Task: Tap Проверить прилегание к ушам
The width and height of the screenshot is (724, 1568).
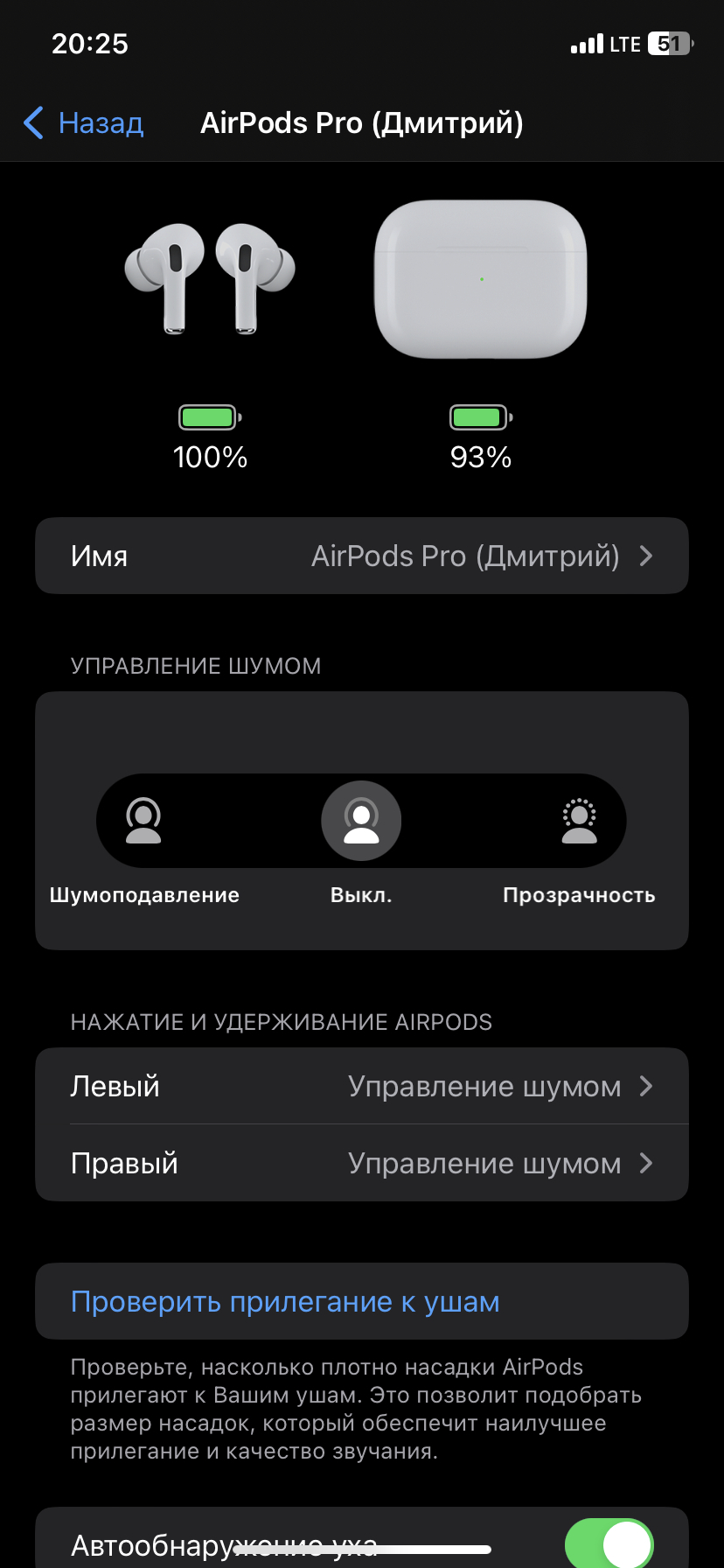Action: coord(285,1302)
